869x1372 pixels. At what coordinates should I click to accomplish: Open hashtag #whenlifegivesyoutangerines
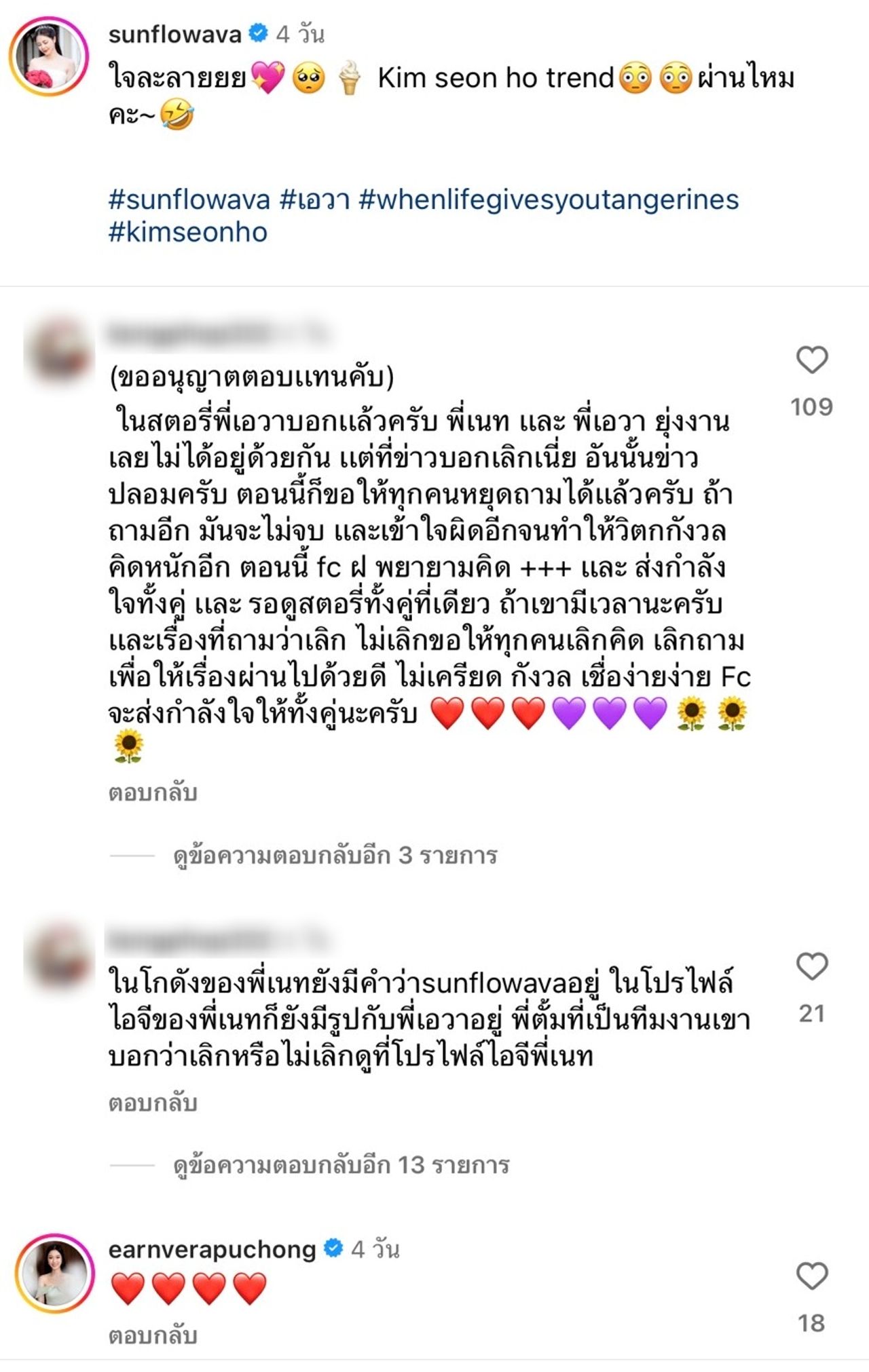[x=548, y=200]
